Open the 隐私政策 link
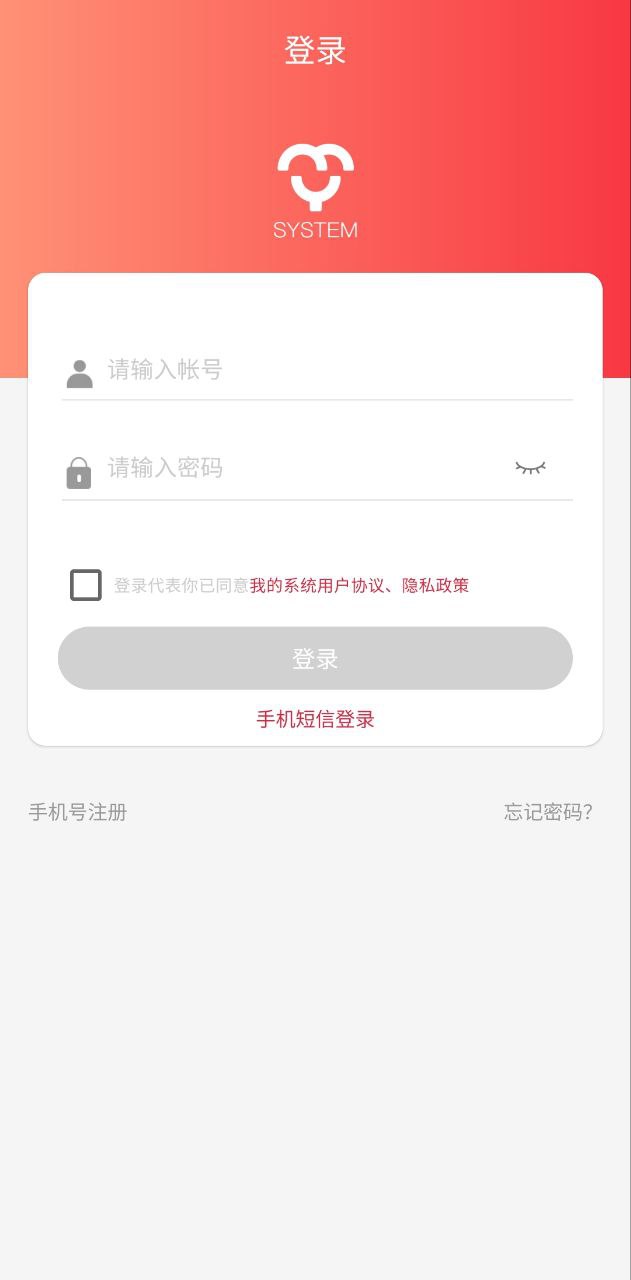The height and width of the screenshot is (1280, 631). coord(436,586)
